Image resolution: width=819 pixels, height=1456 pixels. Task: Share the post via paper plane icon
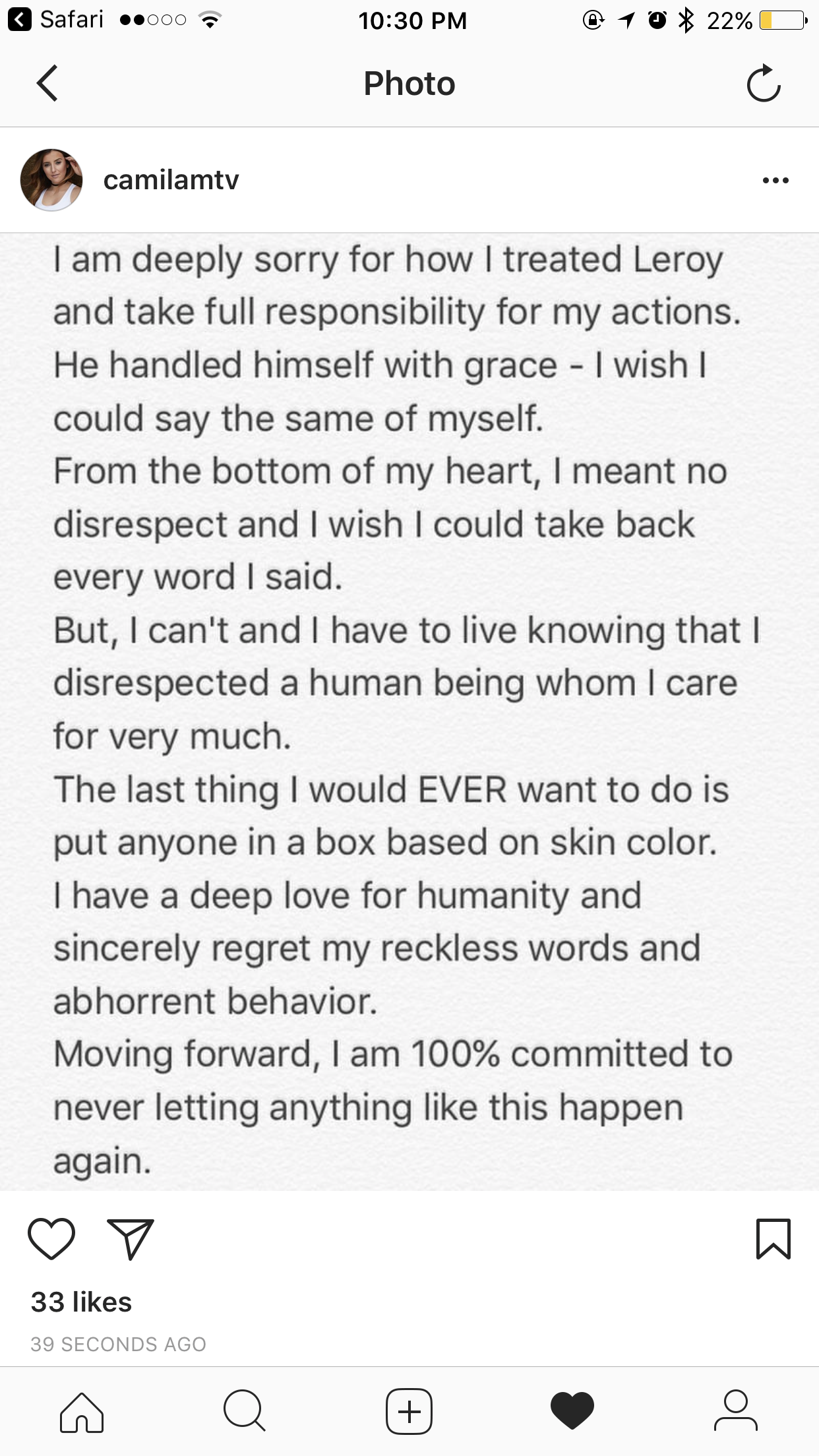131,1239
